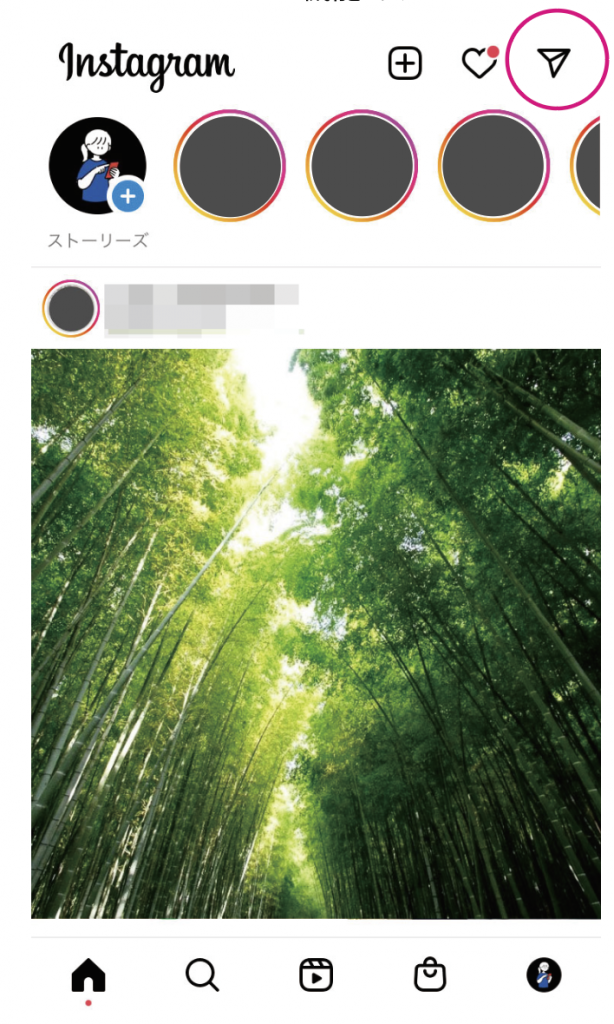The height and width of the screenshot is (1024, 614).
Task: Go to the Home tab
Action: (x=88, y=975)
